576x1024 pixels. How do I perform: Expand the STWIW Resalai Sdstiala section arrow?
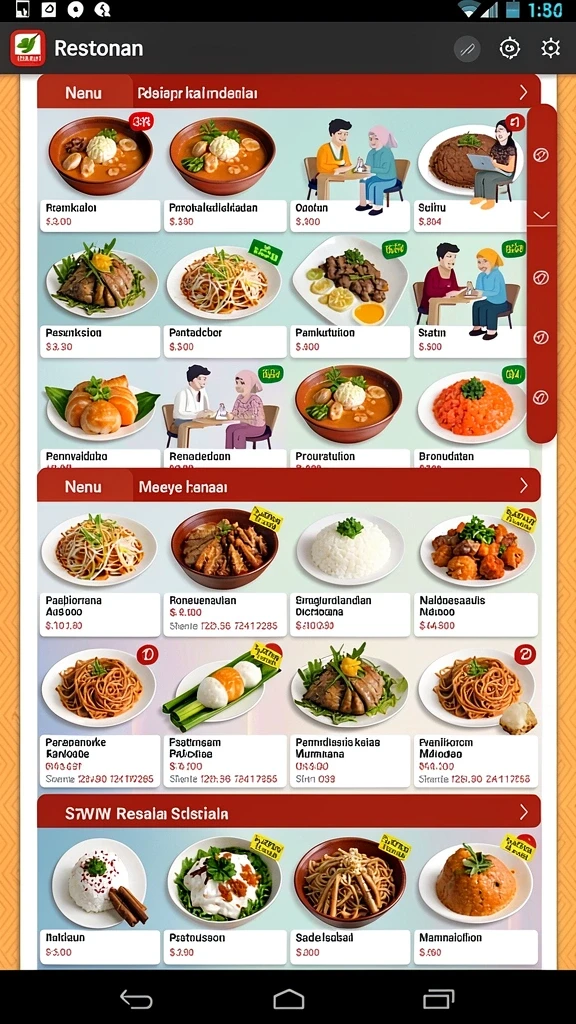click(523, 812)
